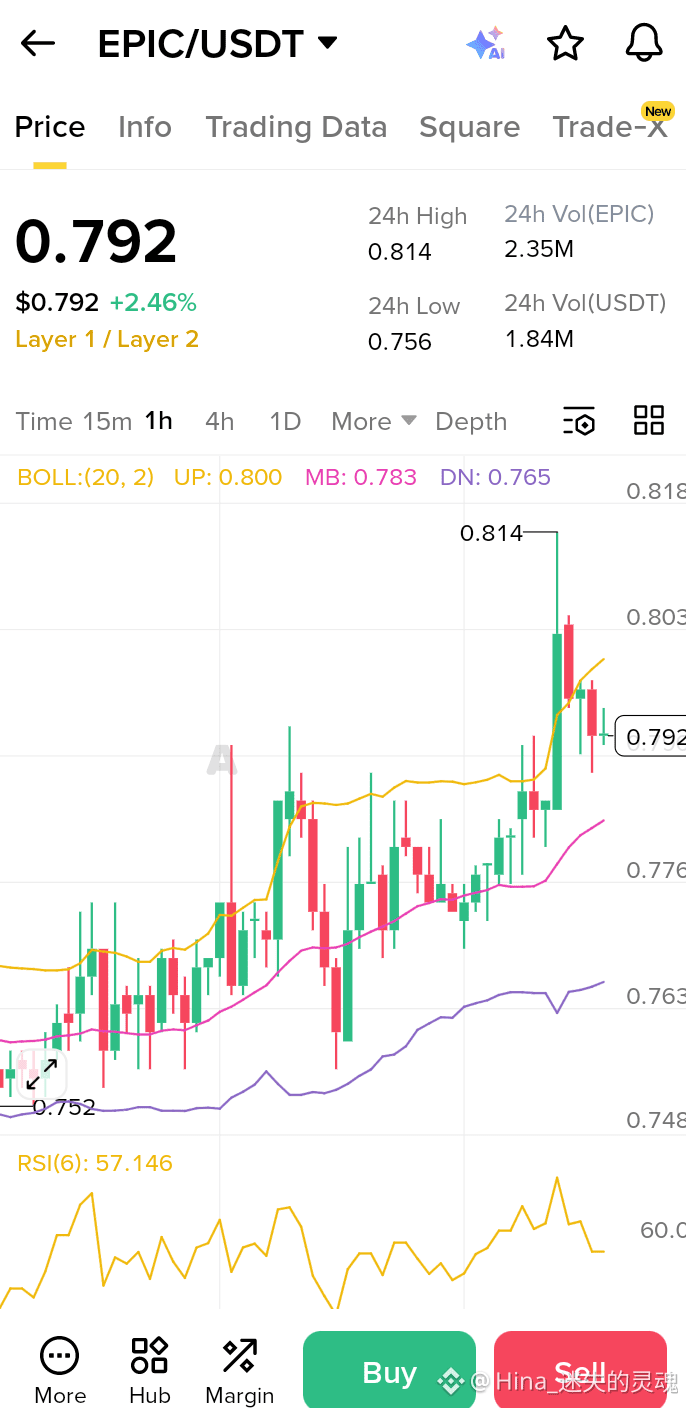This screenshot has height=1408, width=686.
Task: Add EPIC/USDT to favorites
Action: (565, 44)
